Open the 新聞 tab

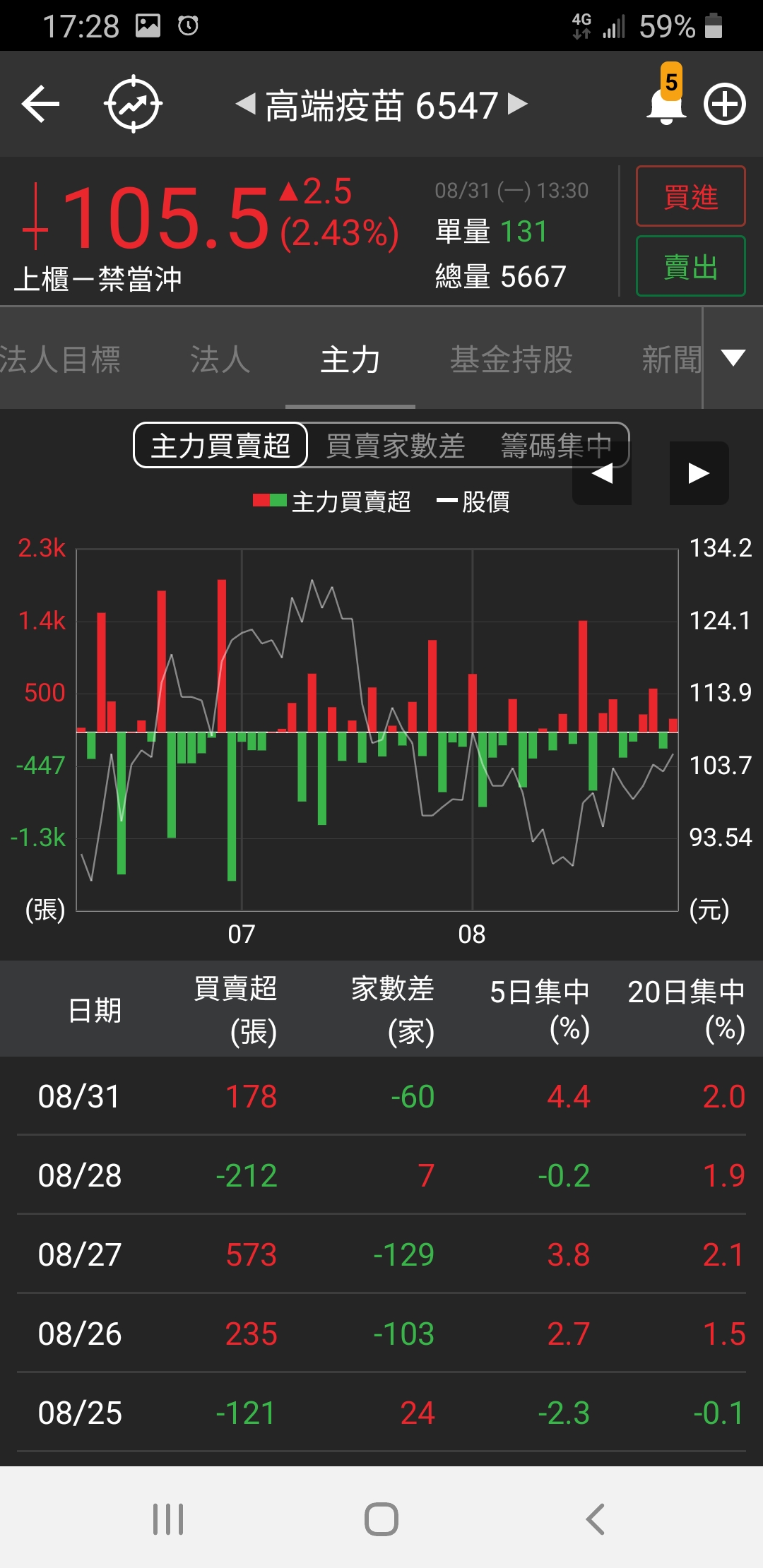[671, 360]
